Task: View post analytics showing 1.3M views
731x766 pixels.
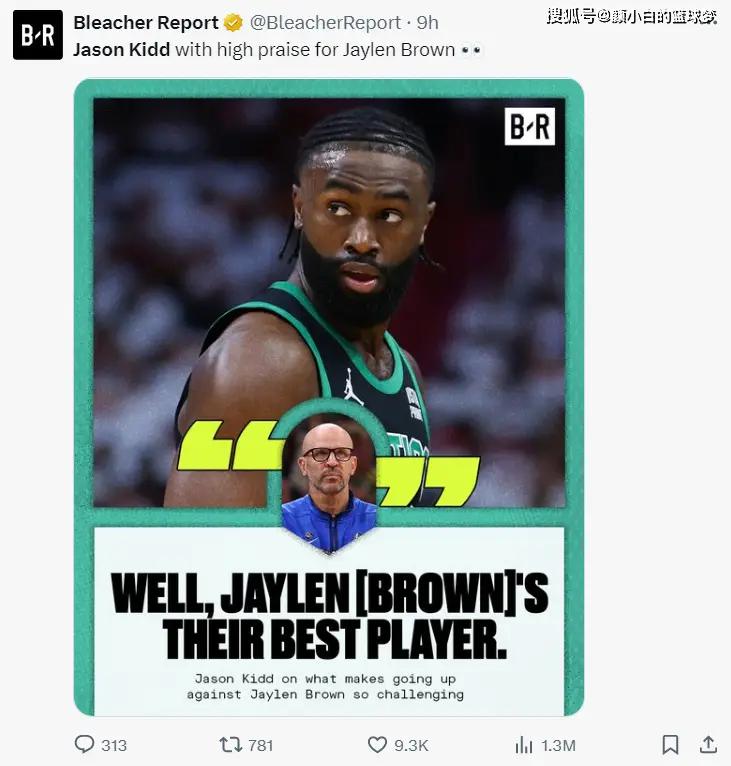Action: tap(524, 745)
